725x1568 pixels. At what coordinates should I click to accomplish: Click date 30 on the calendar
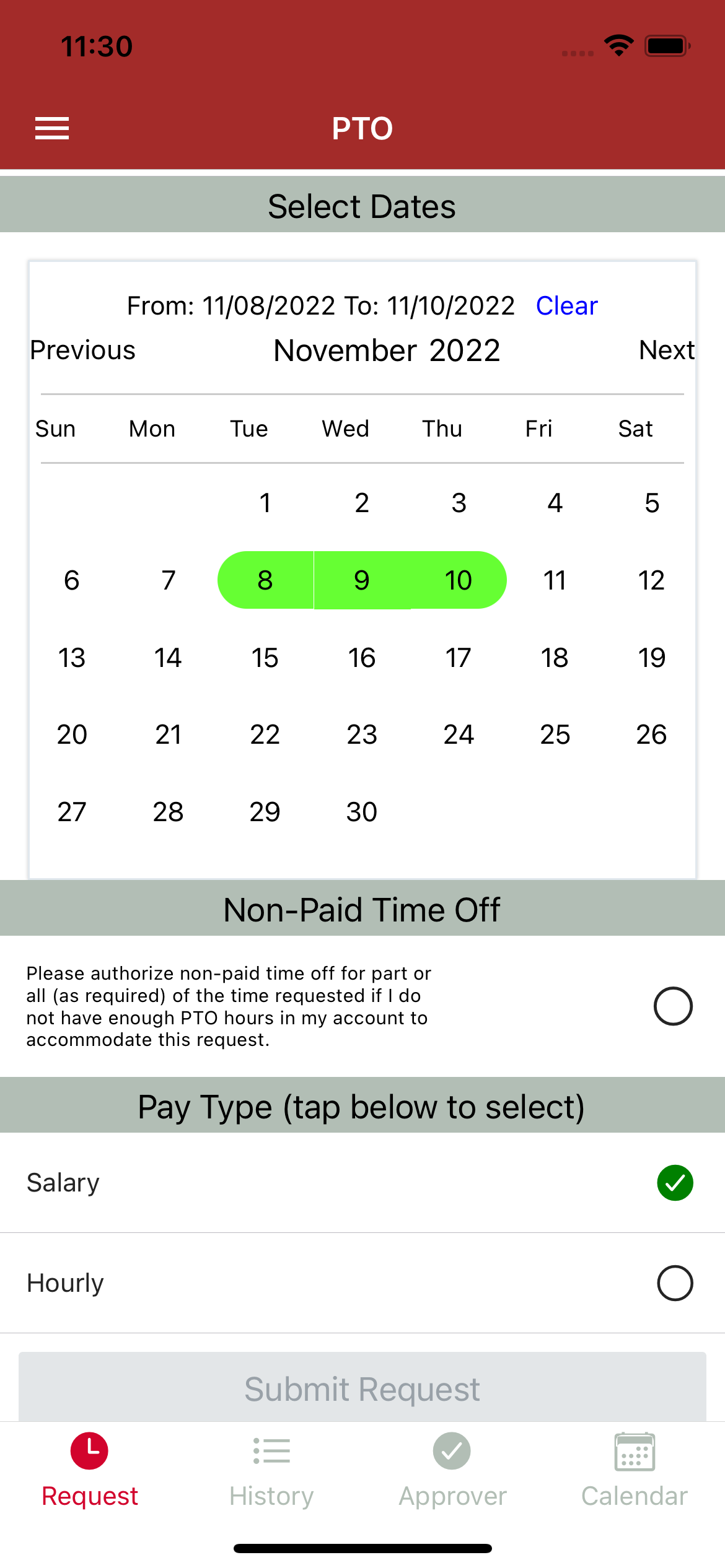(361, 811)
